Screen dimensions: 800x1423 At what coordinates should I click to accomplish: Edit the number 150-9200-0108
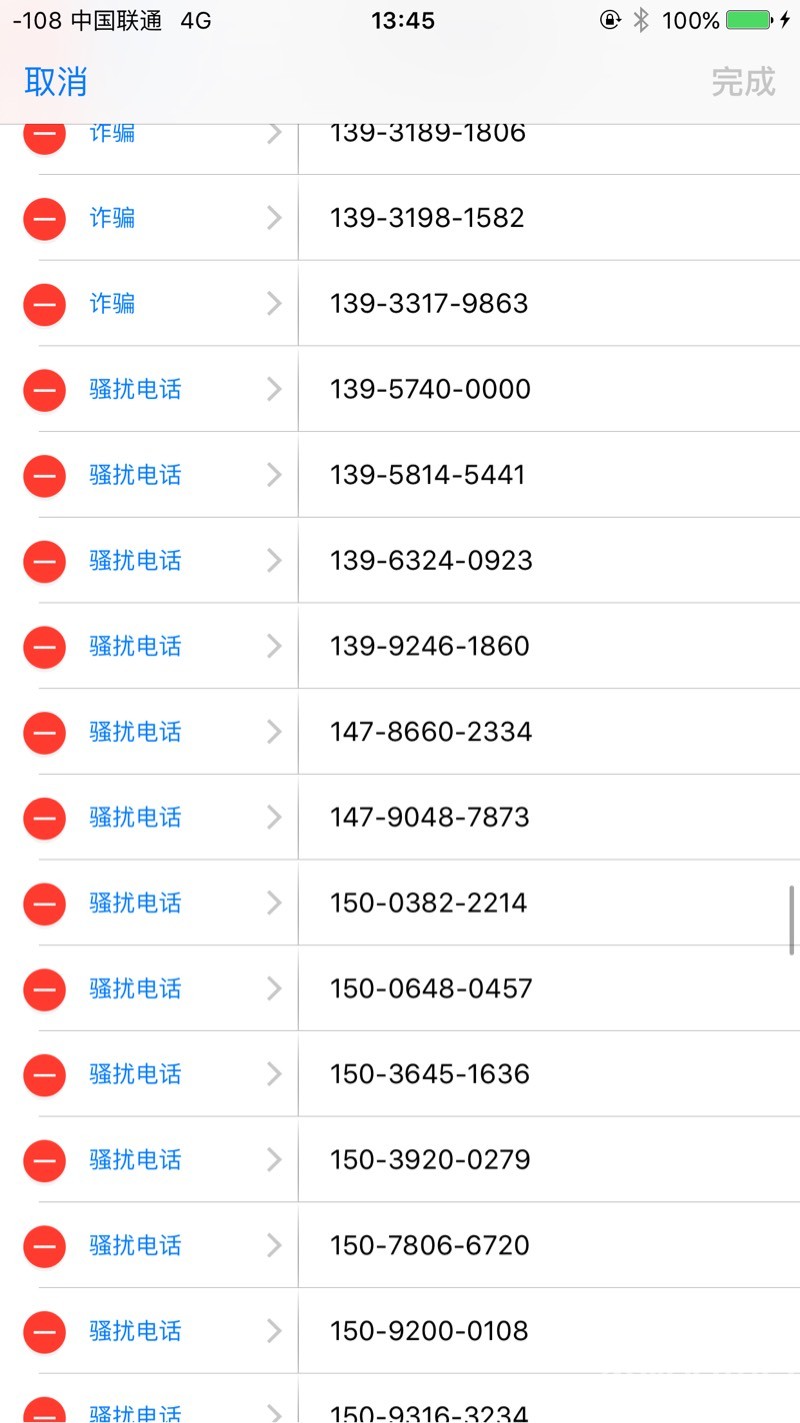549,1331
